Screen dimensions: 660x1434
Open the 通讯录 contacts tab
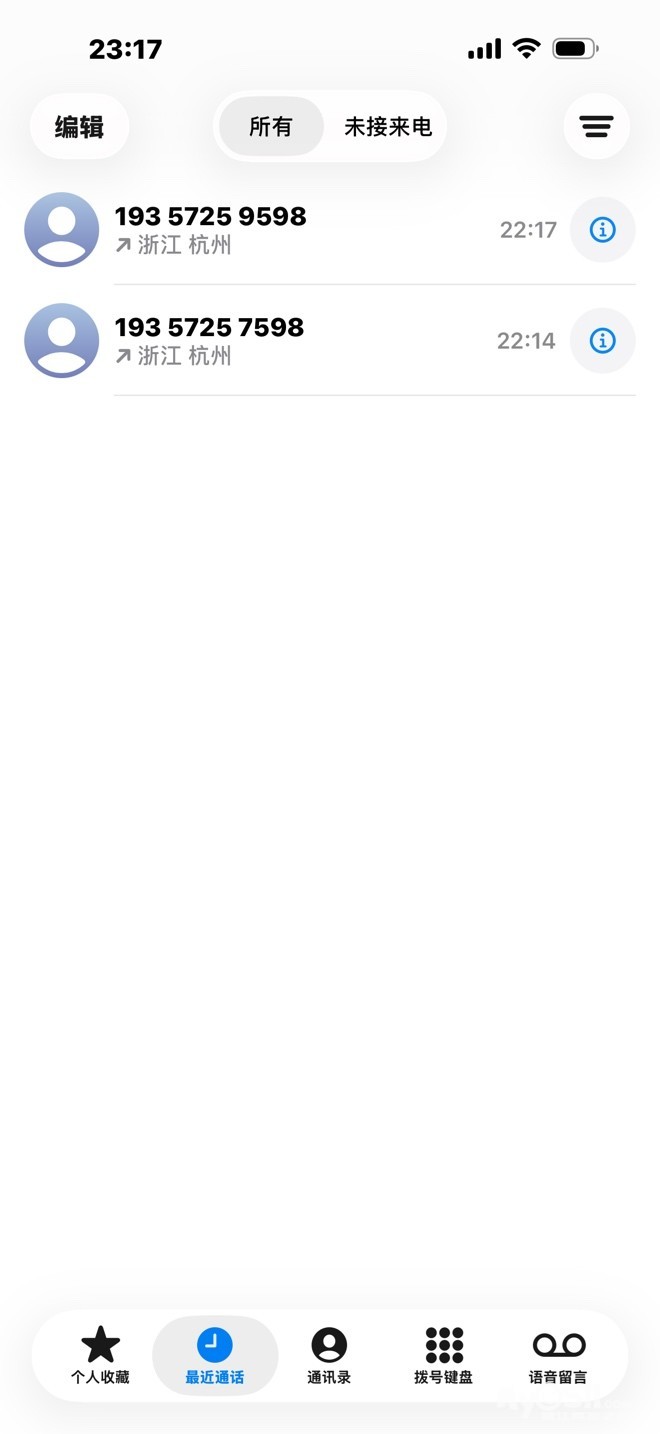pyautogui.click(x=329, y=1356)
